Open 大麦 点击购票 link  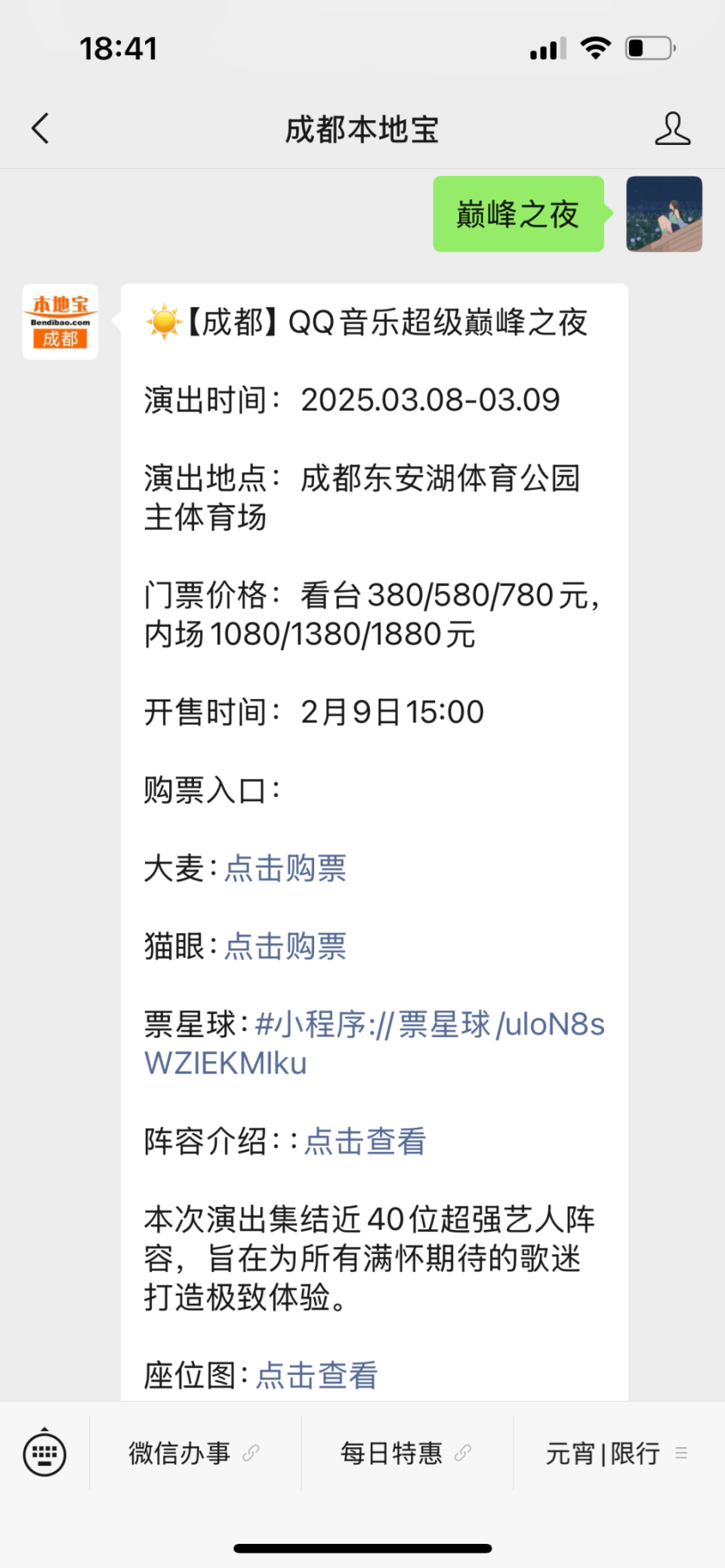pyautogui.click(x=285, y=868)
